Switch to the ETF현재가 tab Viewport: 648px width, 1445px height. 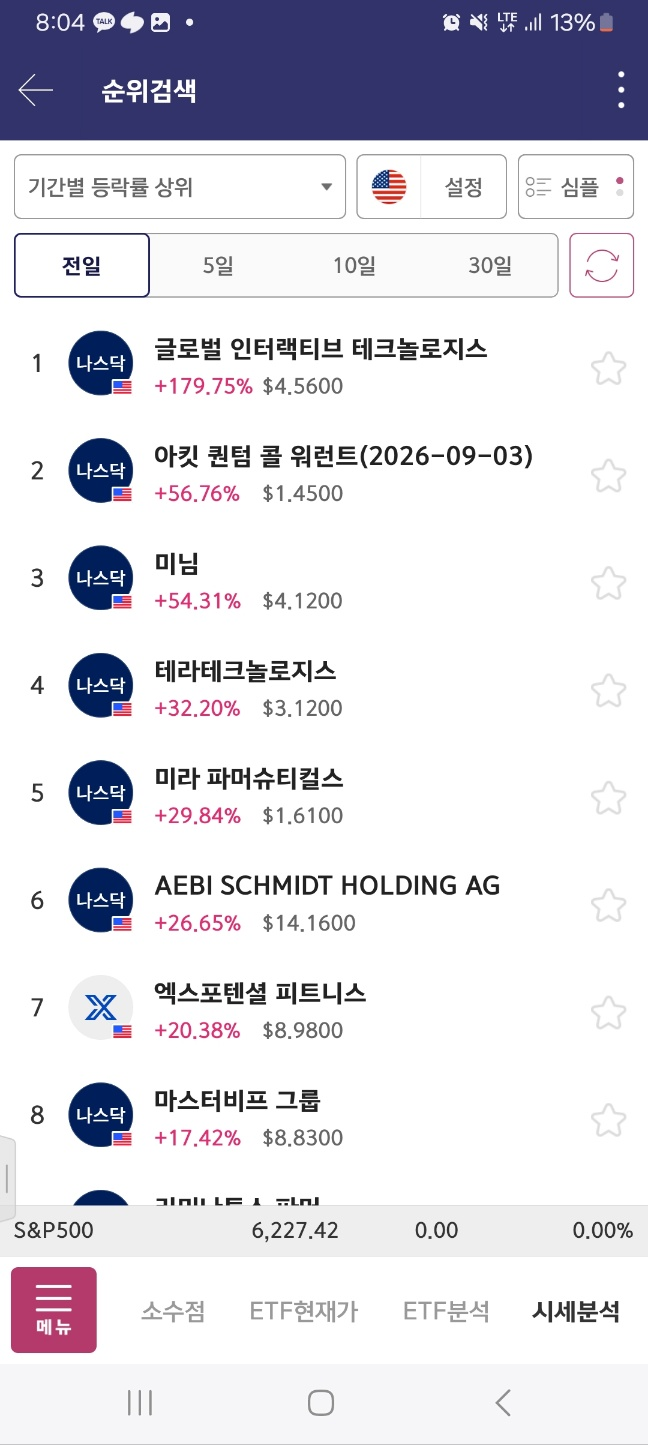pos(303,1311)
